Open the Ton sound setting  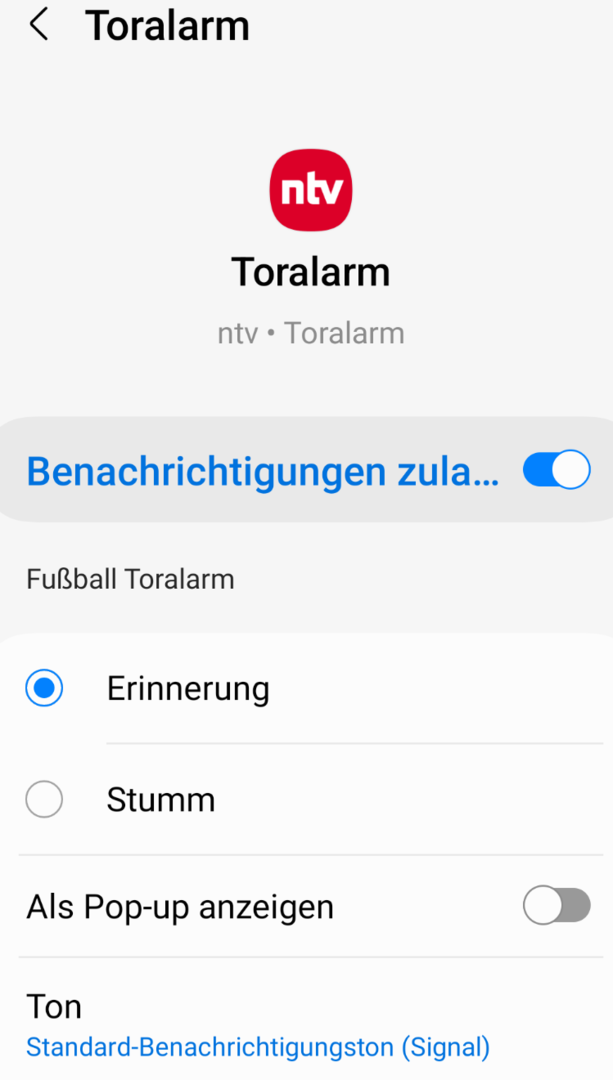point(257,1025)
